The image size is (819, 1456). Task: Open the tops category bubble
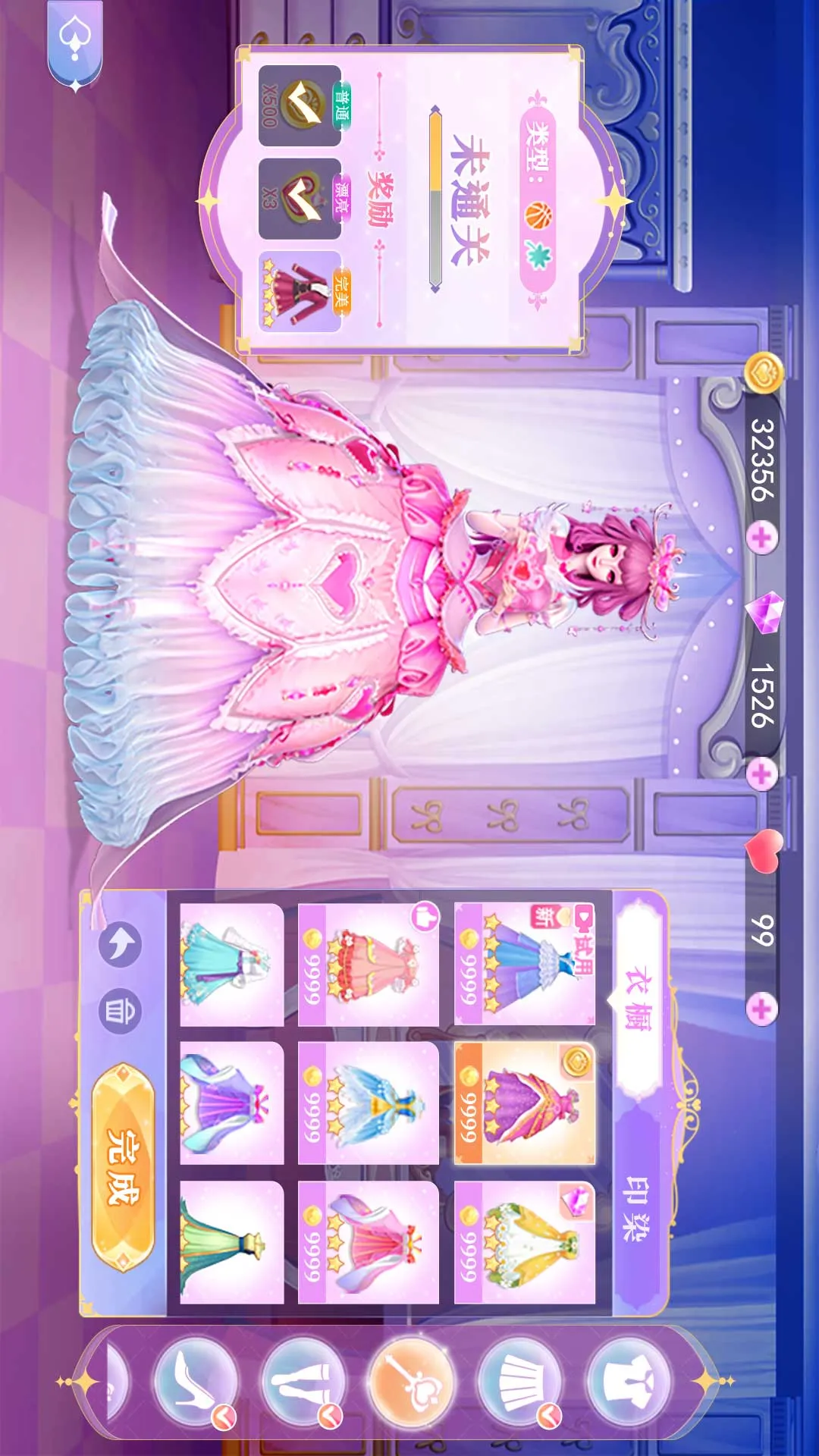coord(628,1382)
